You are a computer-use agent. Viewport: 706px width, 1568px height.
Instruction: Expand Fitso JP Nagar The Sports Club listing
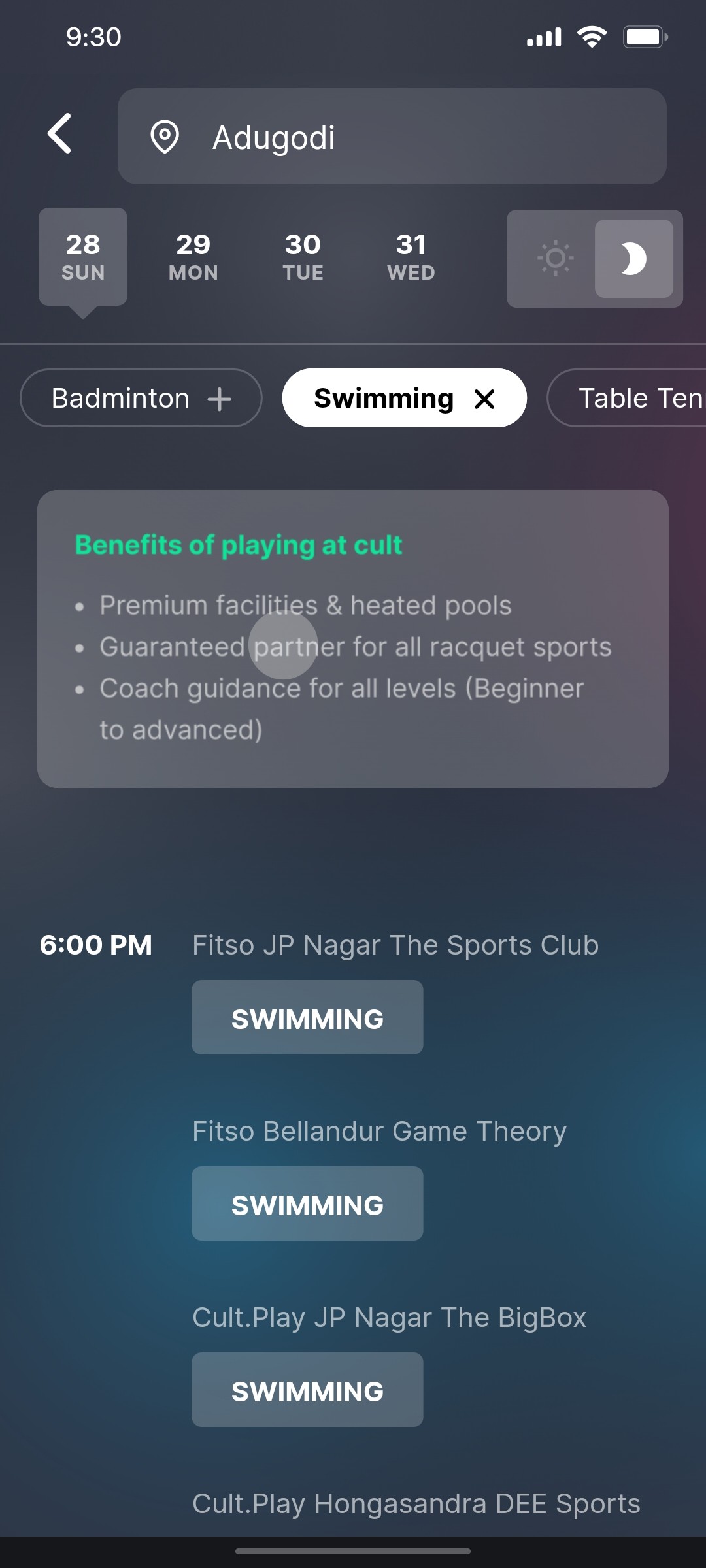coord(395,945)
